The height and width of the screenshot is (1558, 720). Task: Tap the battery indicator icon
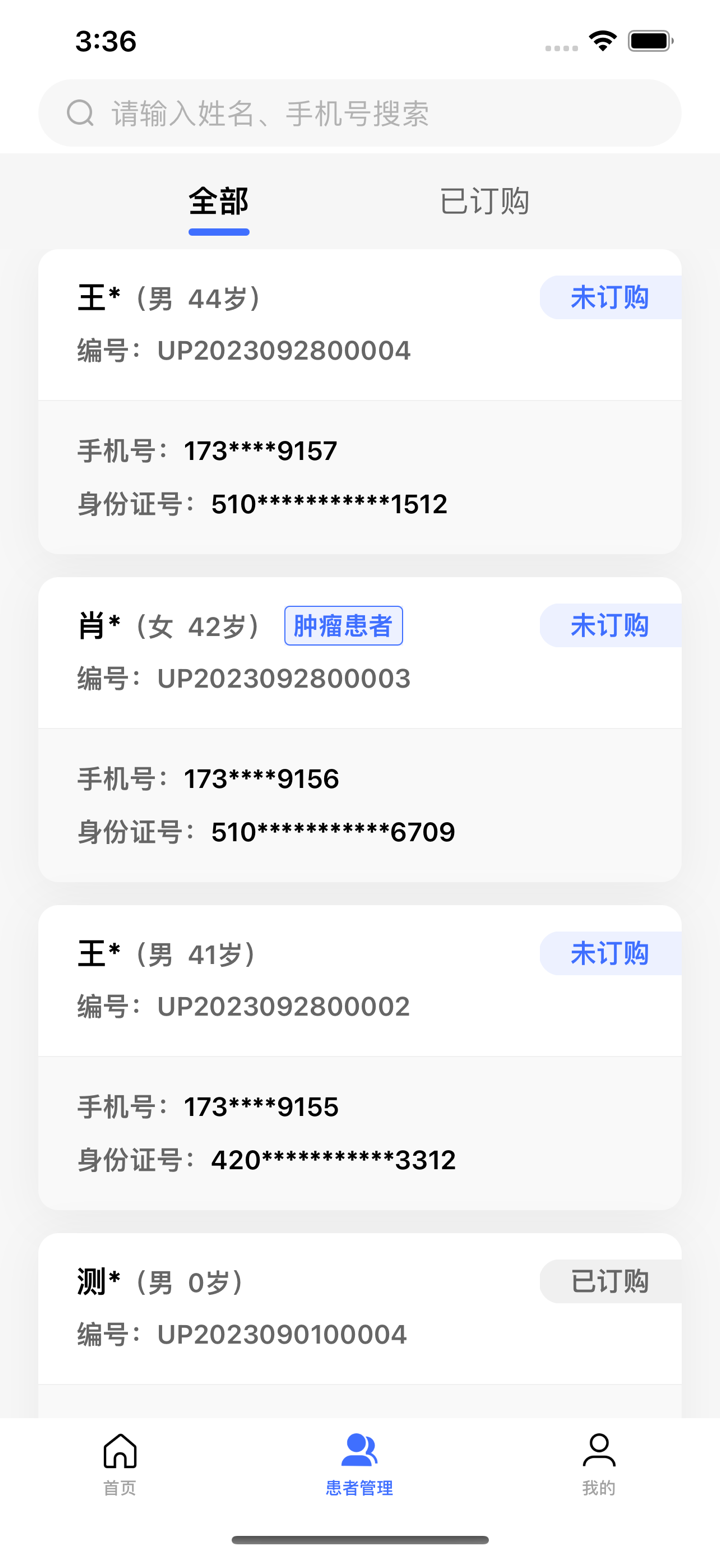tap(648, 41)
